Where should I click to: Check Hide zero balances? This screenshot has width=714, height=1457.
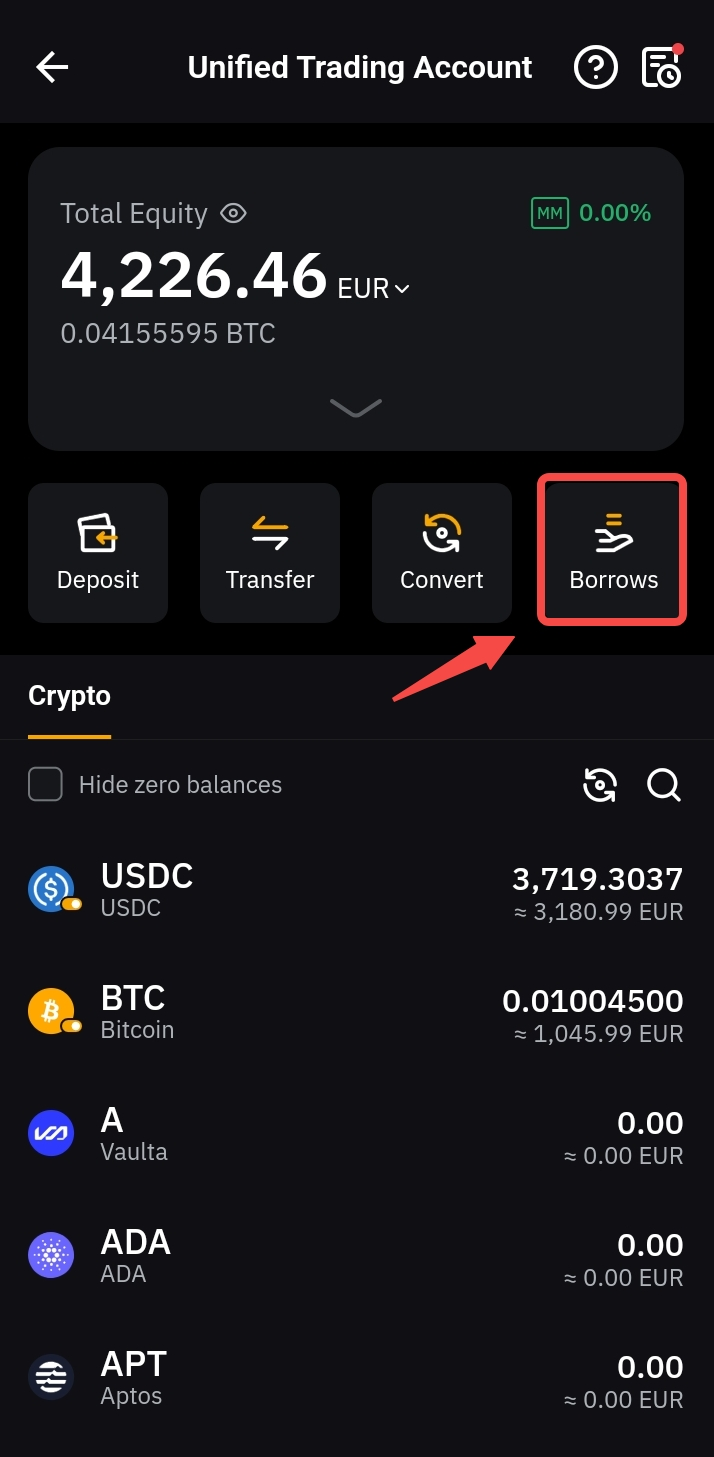pyautogui.click(x=46, y=785)
